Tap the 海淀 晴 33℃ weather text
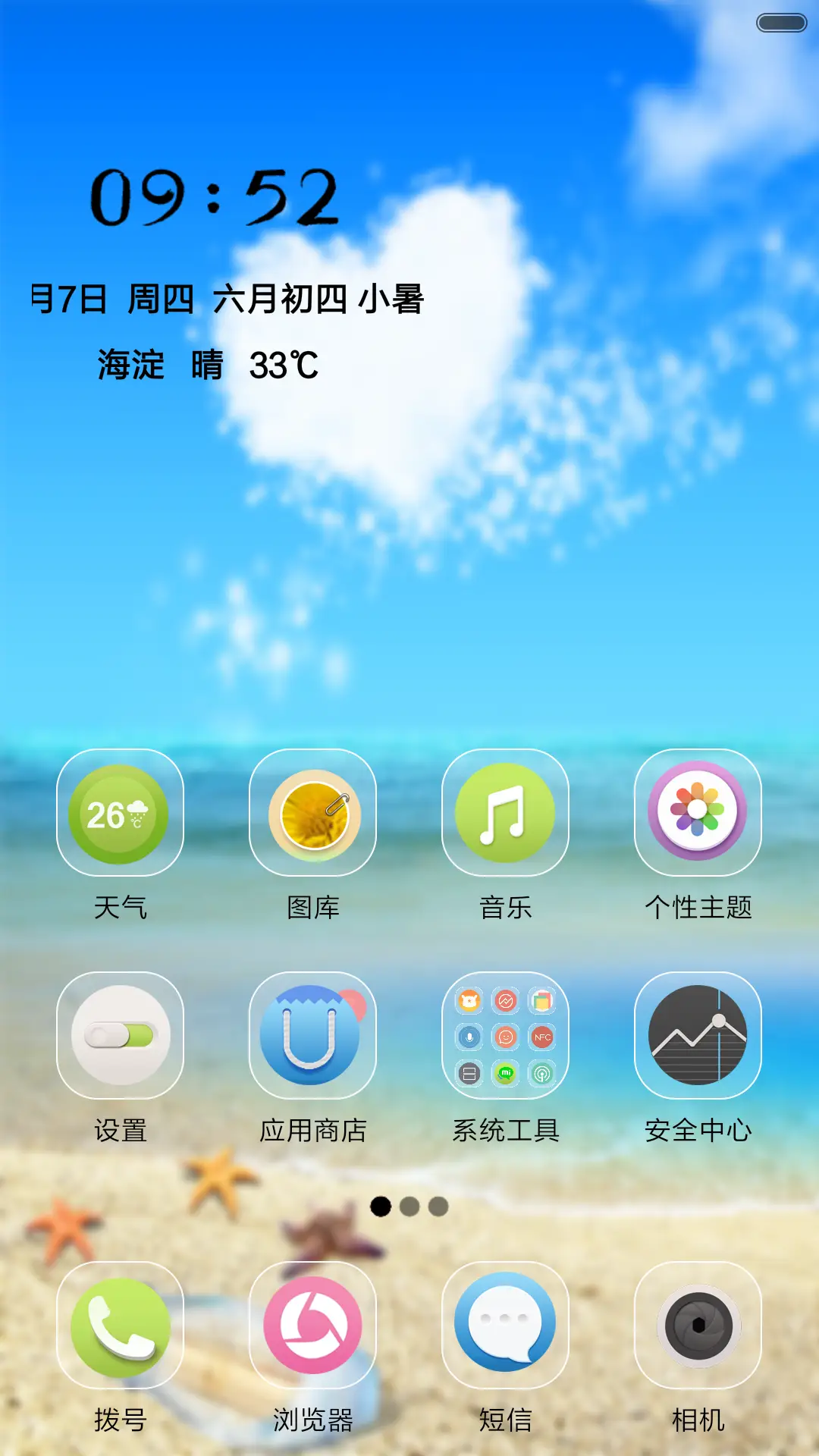 (x=205, y=364)
